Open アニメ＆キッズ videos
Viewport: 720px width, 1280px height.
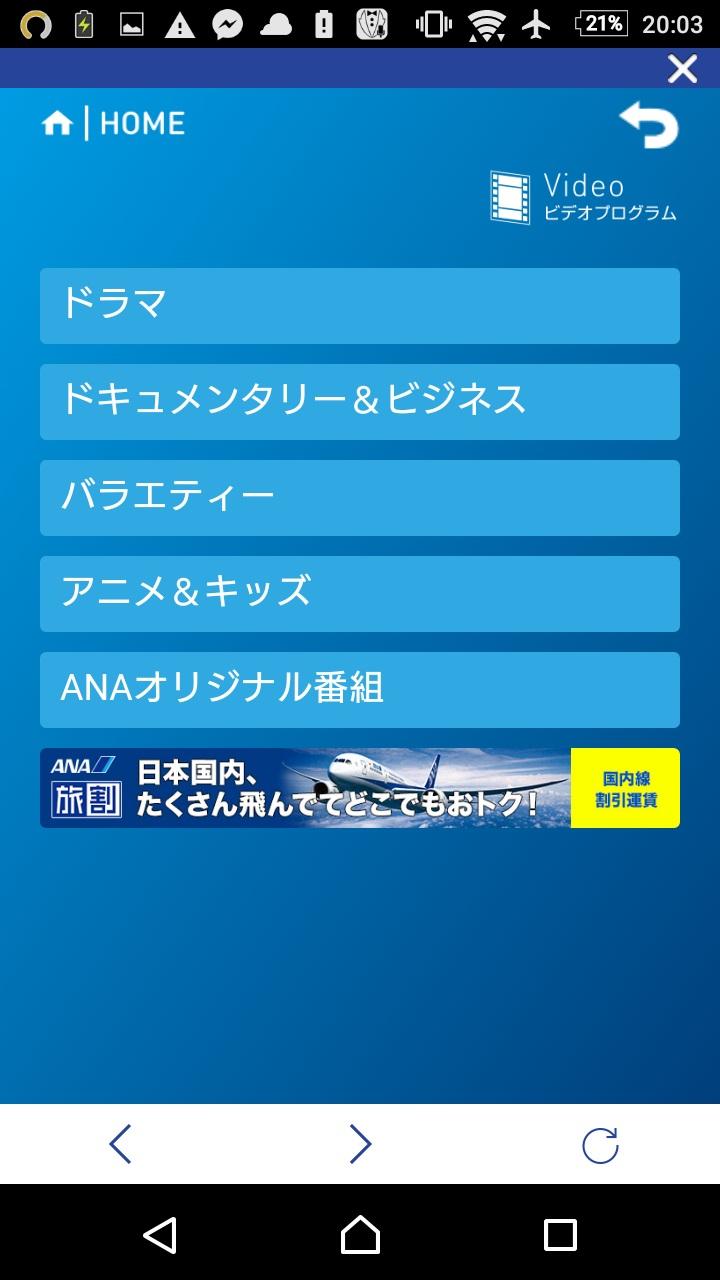360,593
